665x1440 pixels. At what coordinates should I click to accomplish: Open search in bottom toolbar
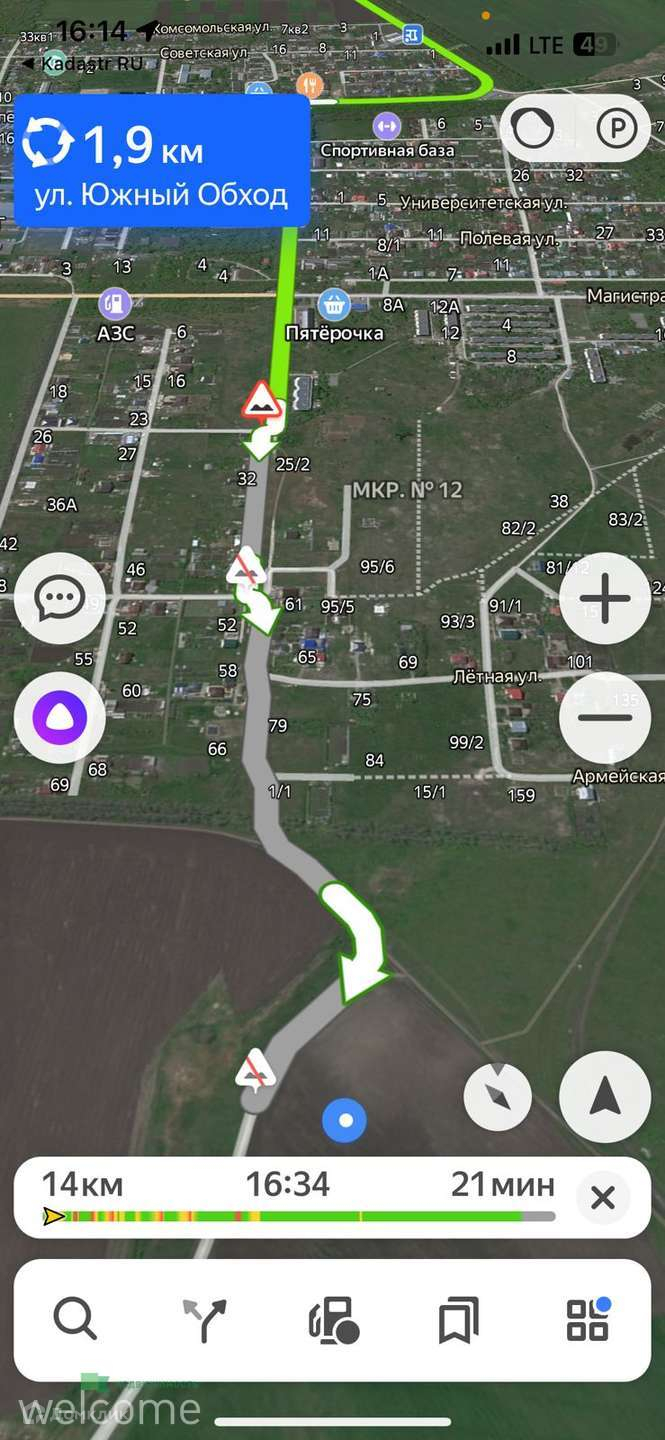75,1320
